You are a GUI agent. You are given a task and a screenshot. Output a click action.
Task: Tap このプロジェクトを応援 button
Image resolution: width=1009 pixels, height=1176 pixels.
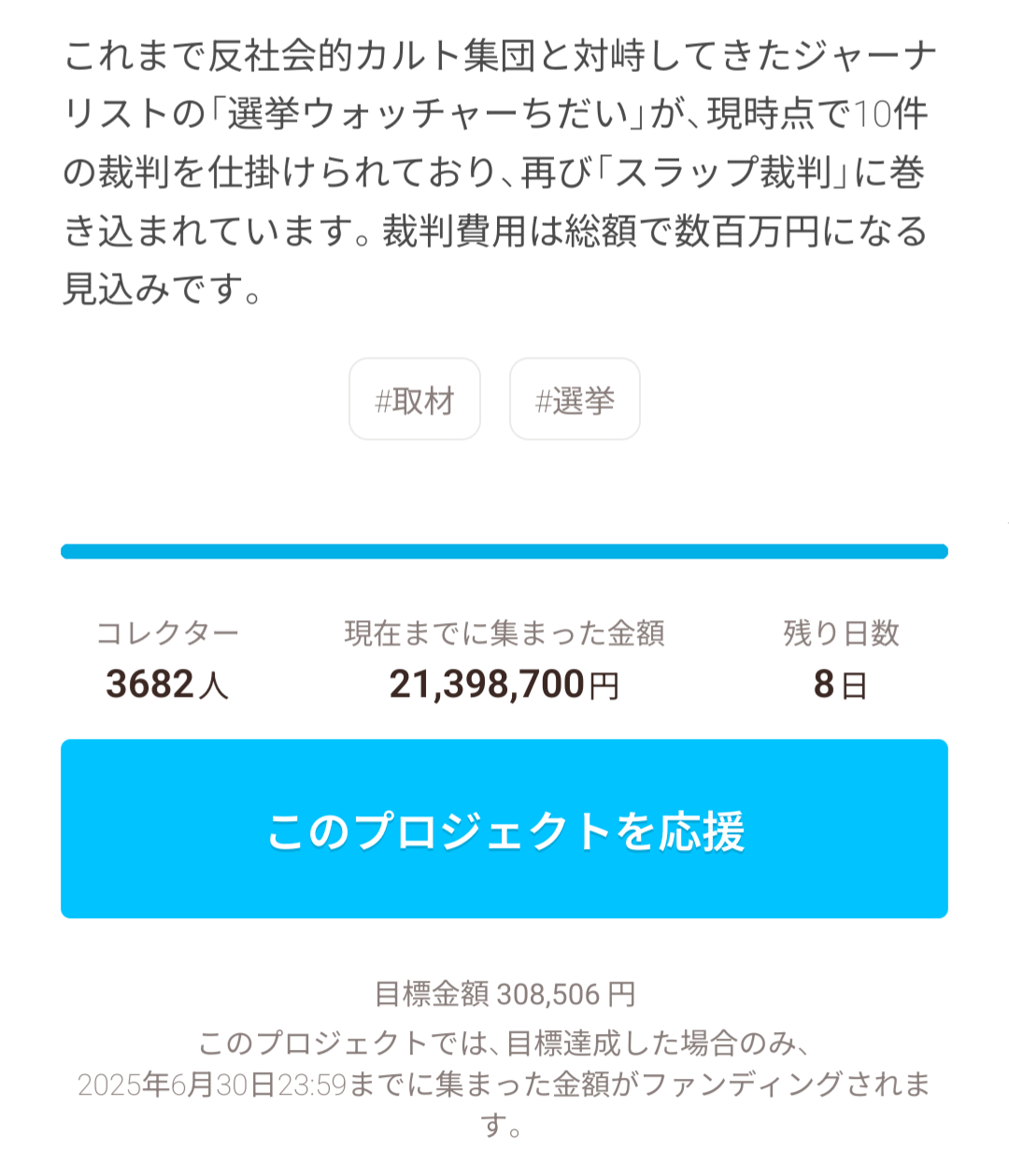[504, 829]
